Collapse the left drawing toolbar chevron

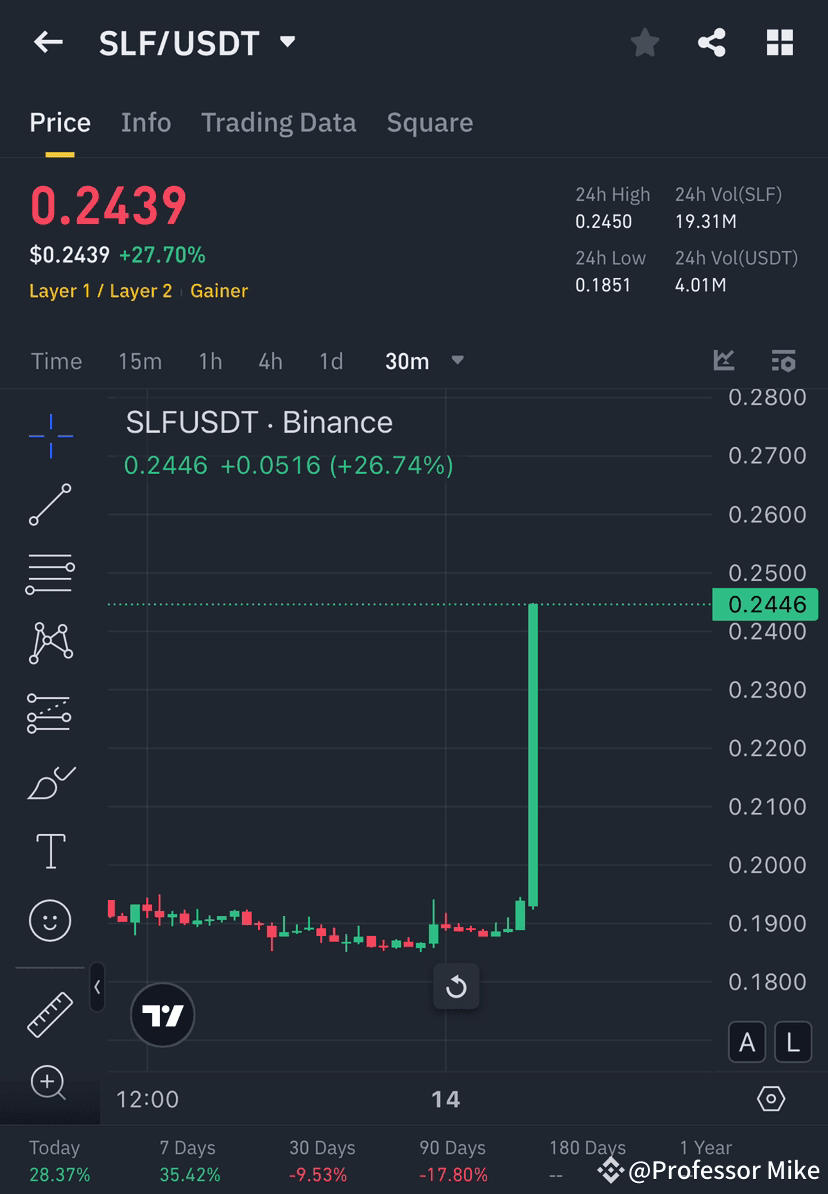(x=97, y=988)
